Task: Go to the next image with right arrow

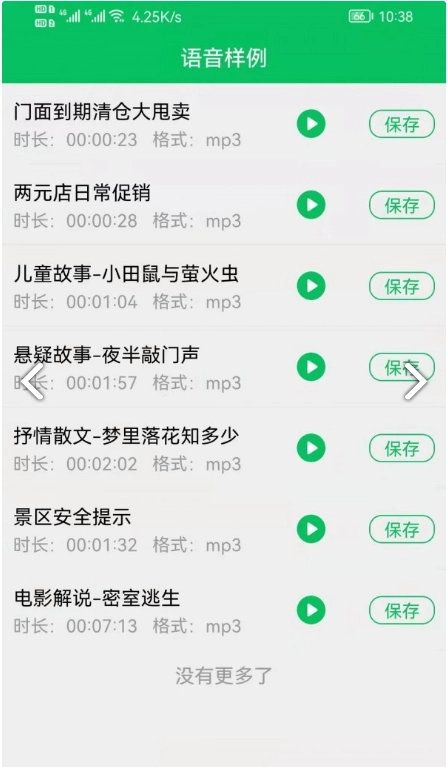Action: (416, 382)
